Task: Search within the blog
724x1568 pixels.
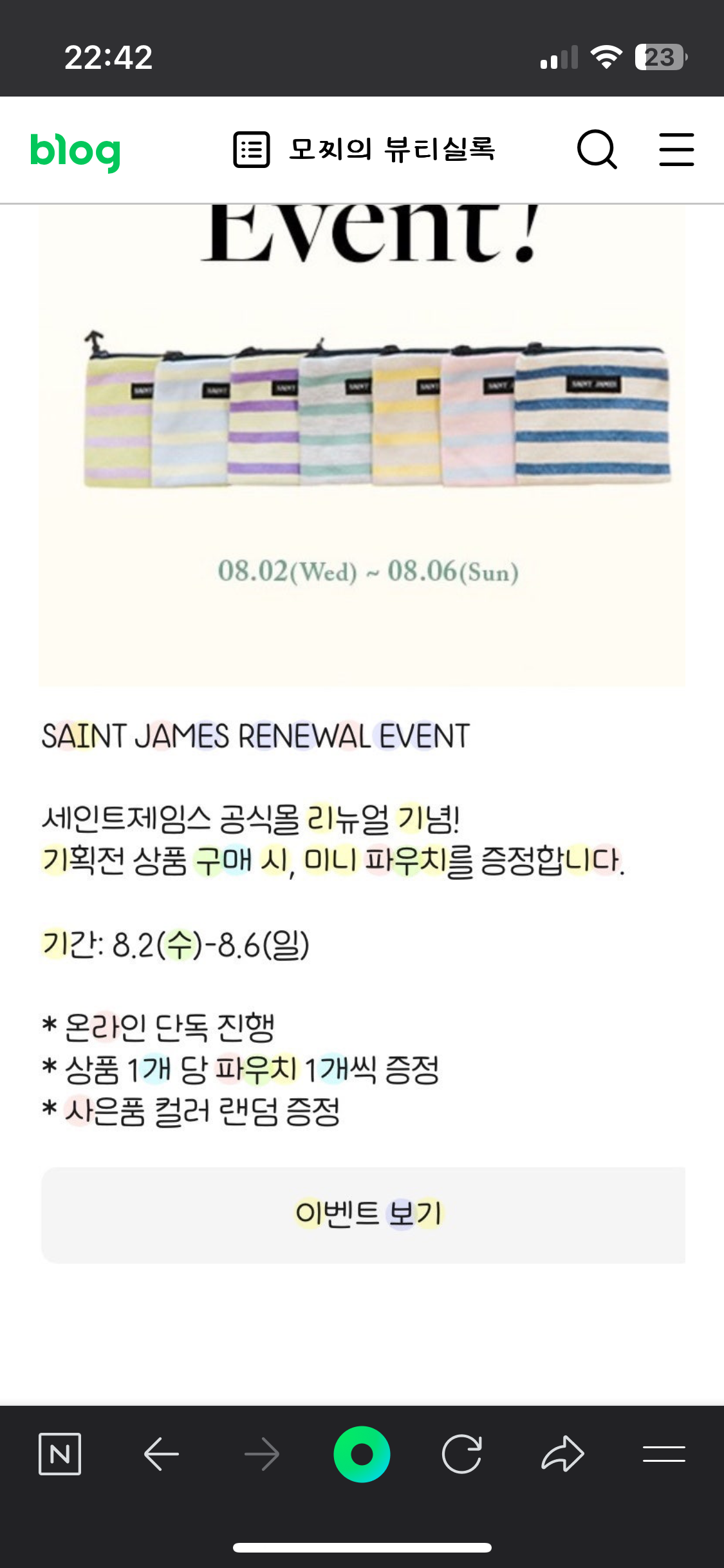Action: [x=597, y=150]
